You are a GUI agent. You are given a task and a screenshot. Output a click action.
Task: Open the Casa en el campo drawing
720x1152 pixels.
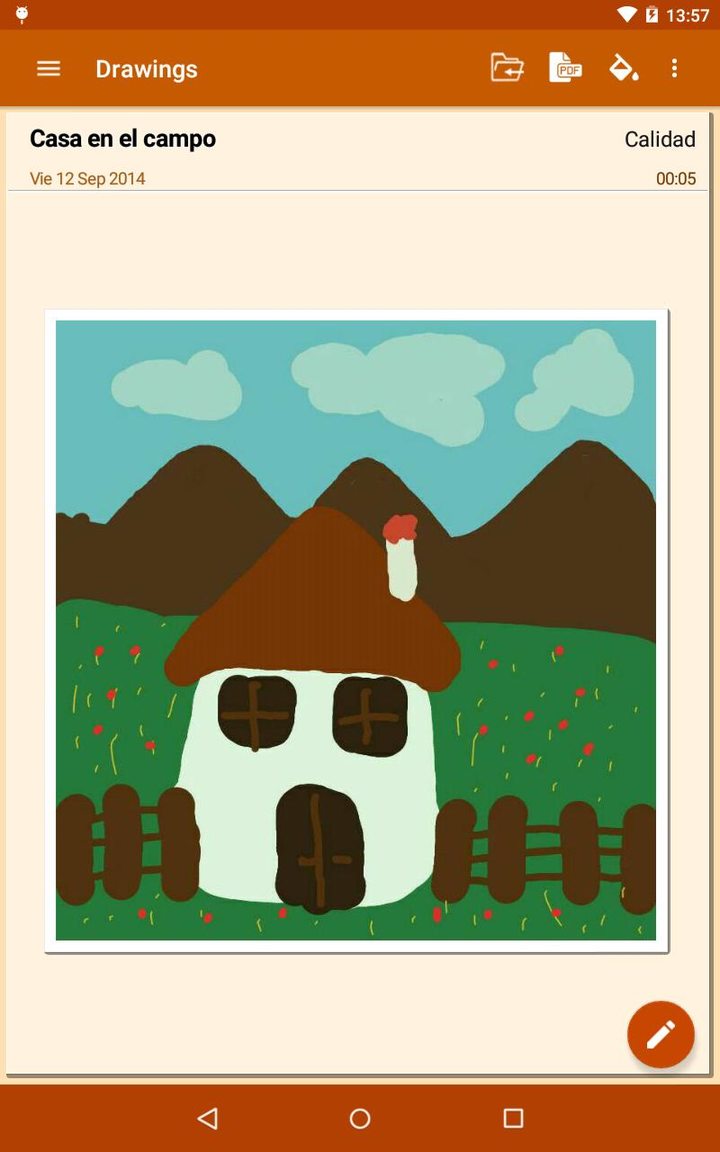click(x=356, y=630)
